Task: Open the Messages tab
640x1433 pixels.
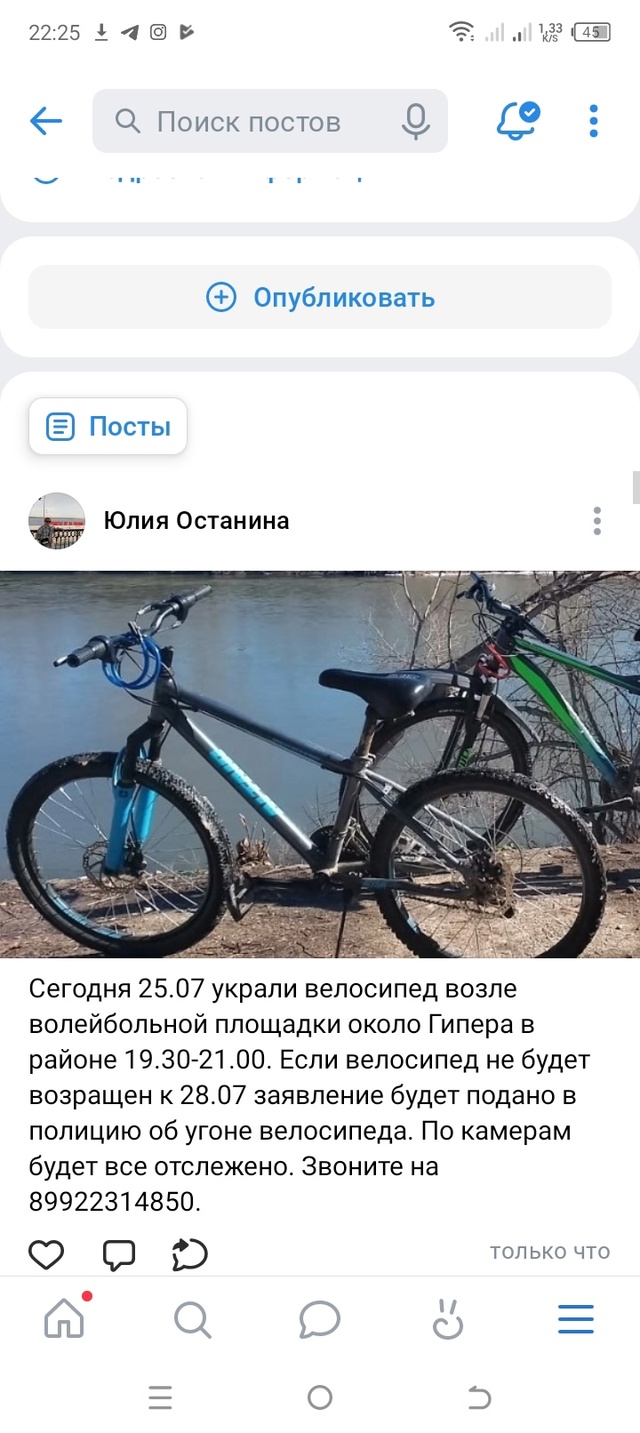Action: pos(319,1320)
